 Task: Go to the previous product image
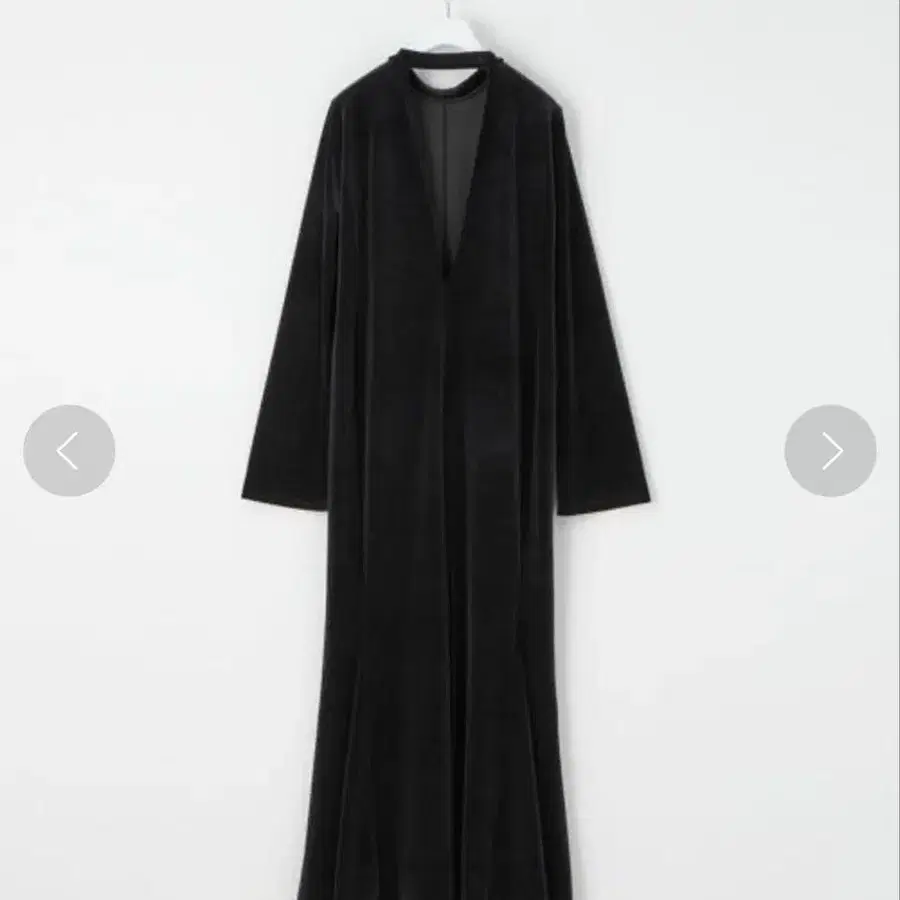(x=69, y=450)
